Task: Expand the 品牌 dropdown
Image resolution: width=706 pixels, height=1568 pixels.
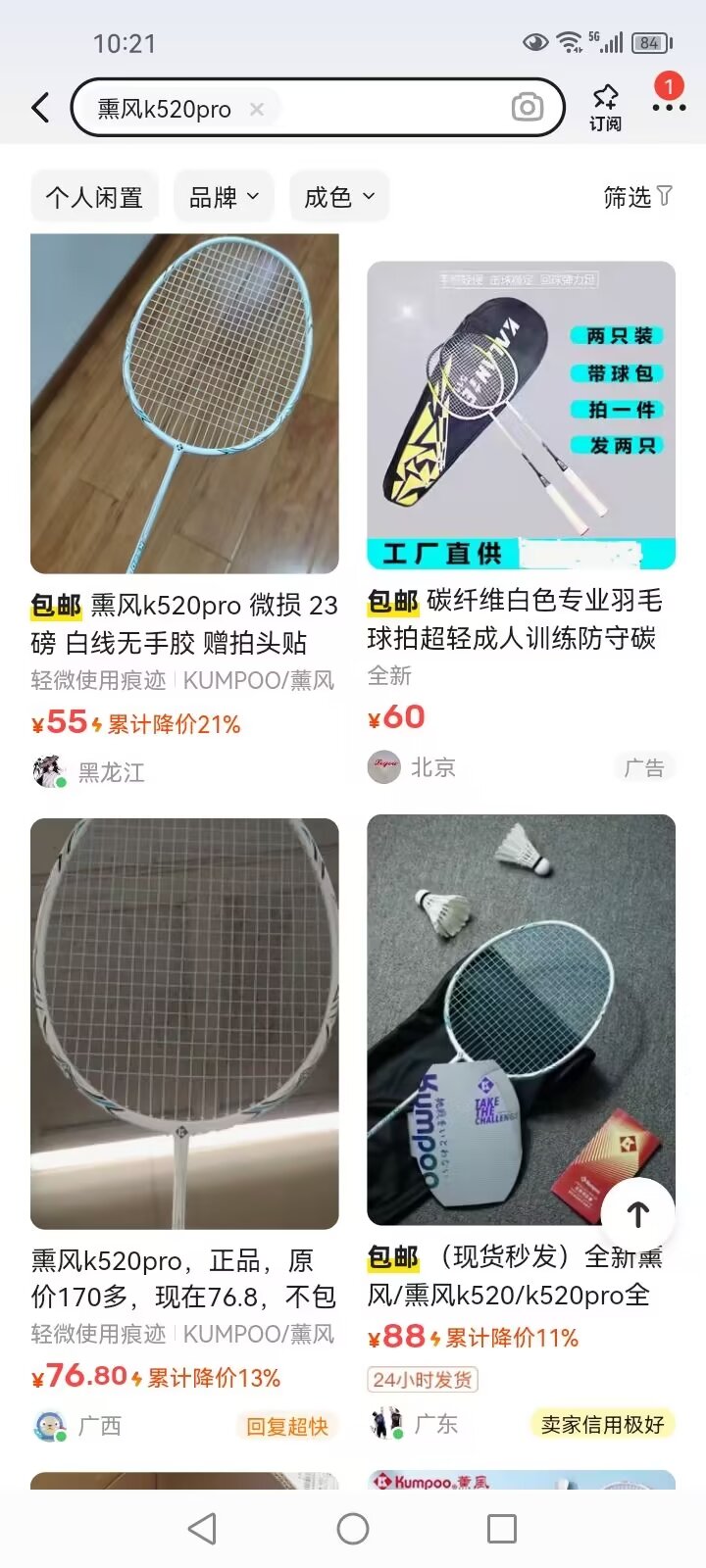Action: click(224, 197)
